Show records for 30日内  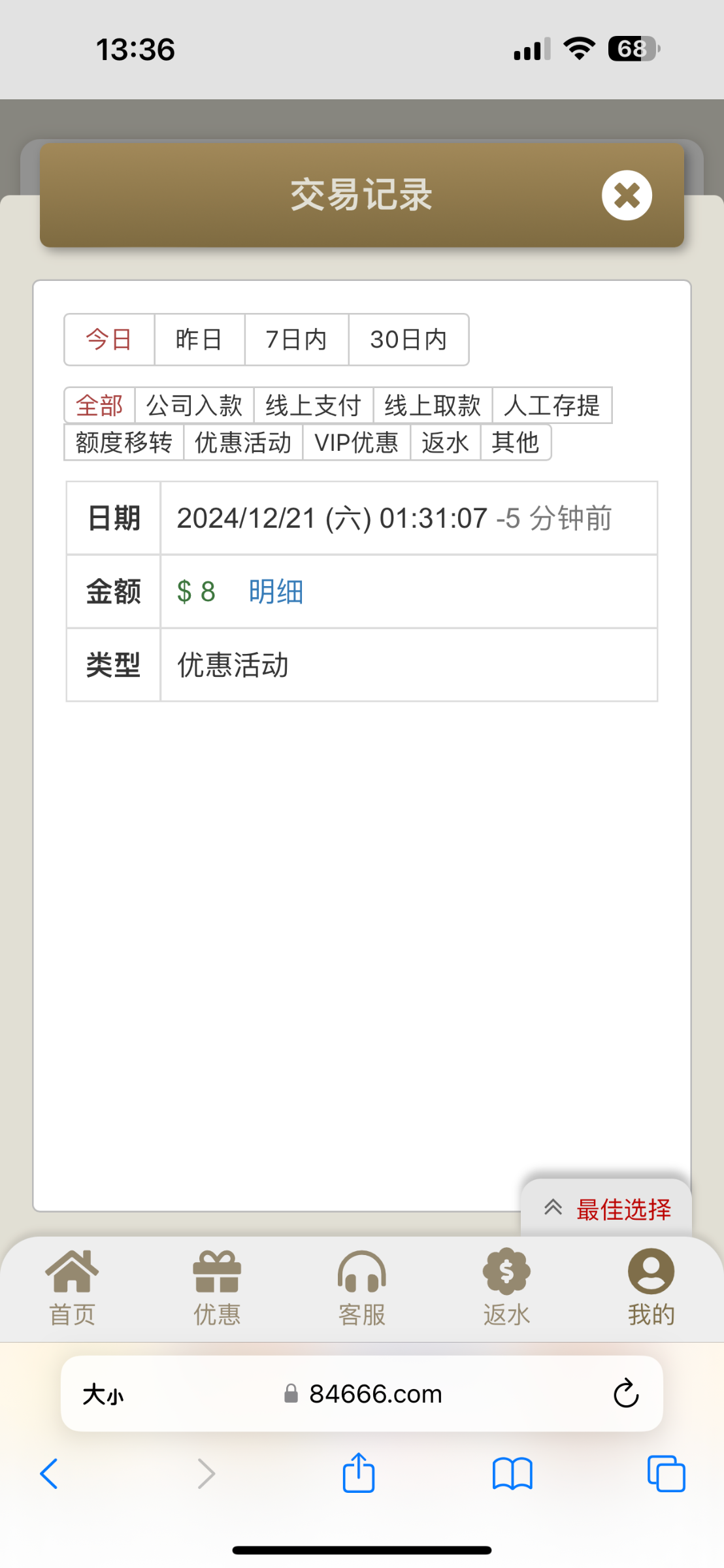pos(409,340)
